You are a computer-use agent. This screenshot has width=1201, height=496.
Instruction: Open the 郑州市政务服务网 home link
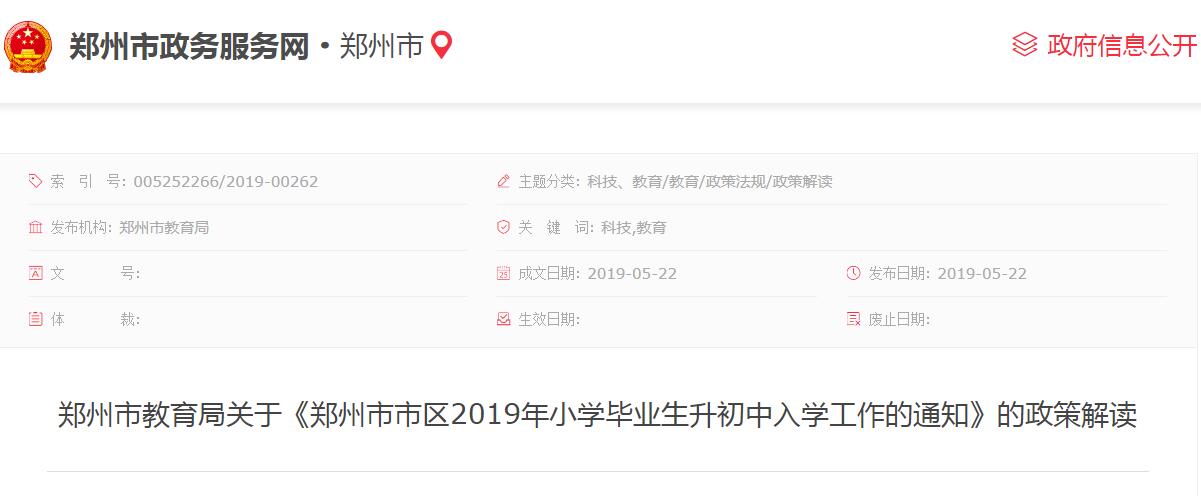pos(189,47)
